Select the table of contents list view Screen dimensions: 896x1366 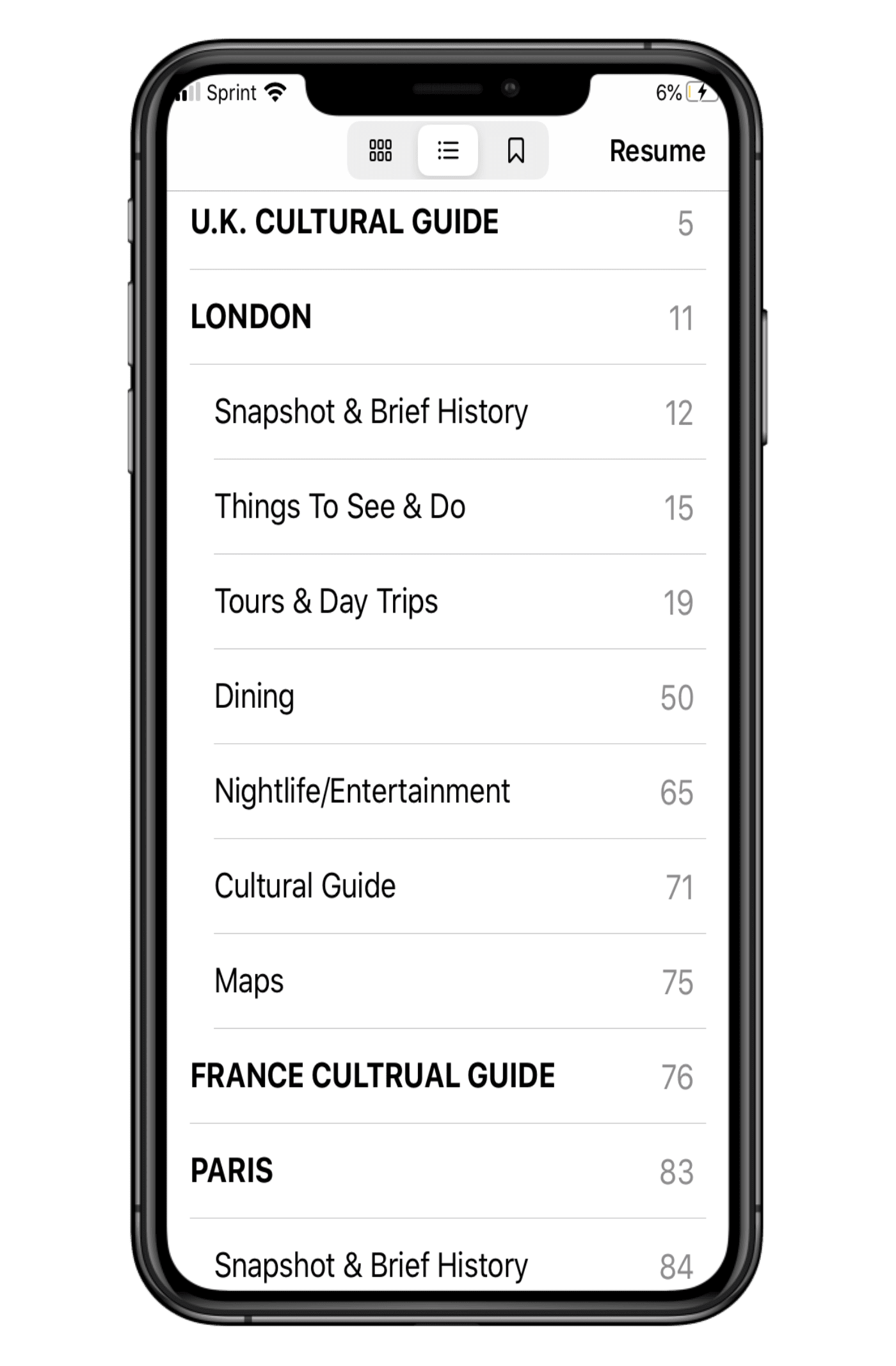448,151
